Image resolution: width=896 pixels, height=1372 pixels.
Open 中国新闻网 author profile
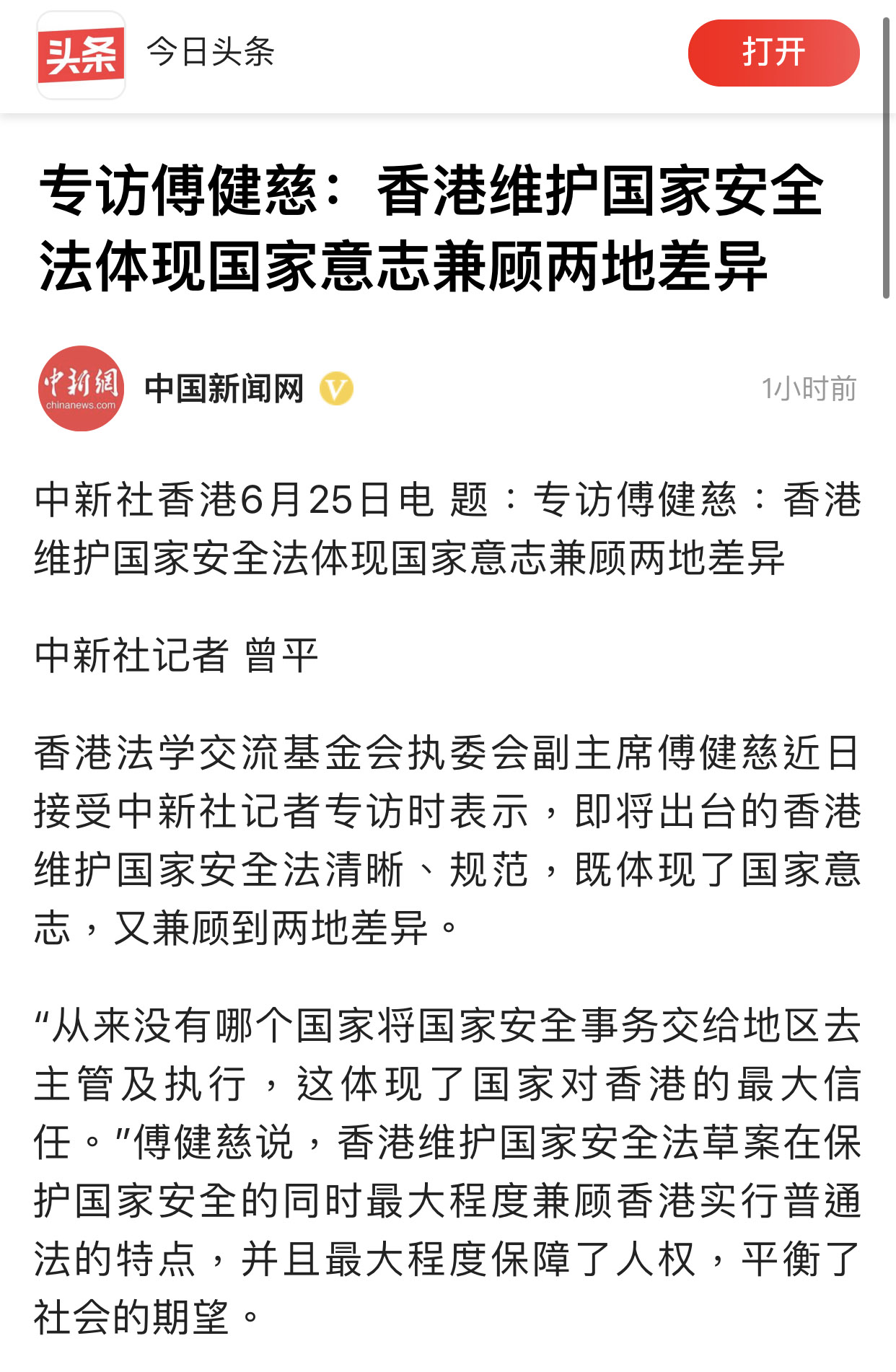point(224,389)
